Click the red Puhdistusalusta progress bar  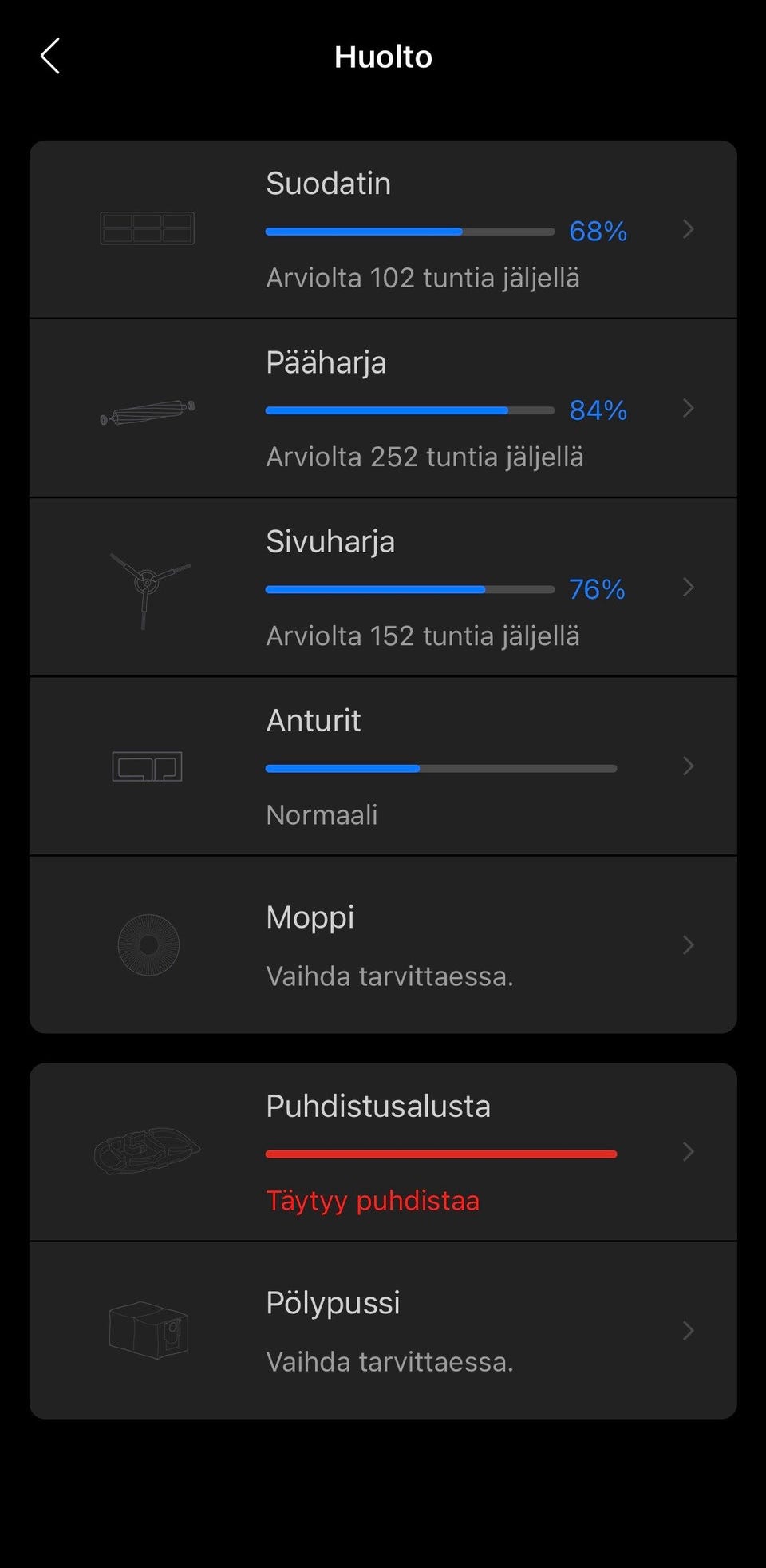(440, 1153)
